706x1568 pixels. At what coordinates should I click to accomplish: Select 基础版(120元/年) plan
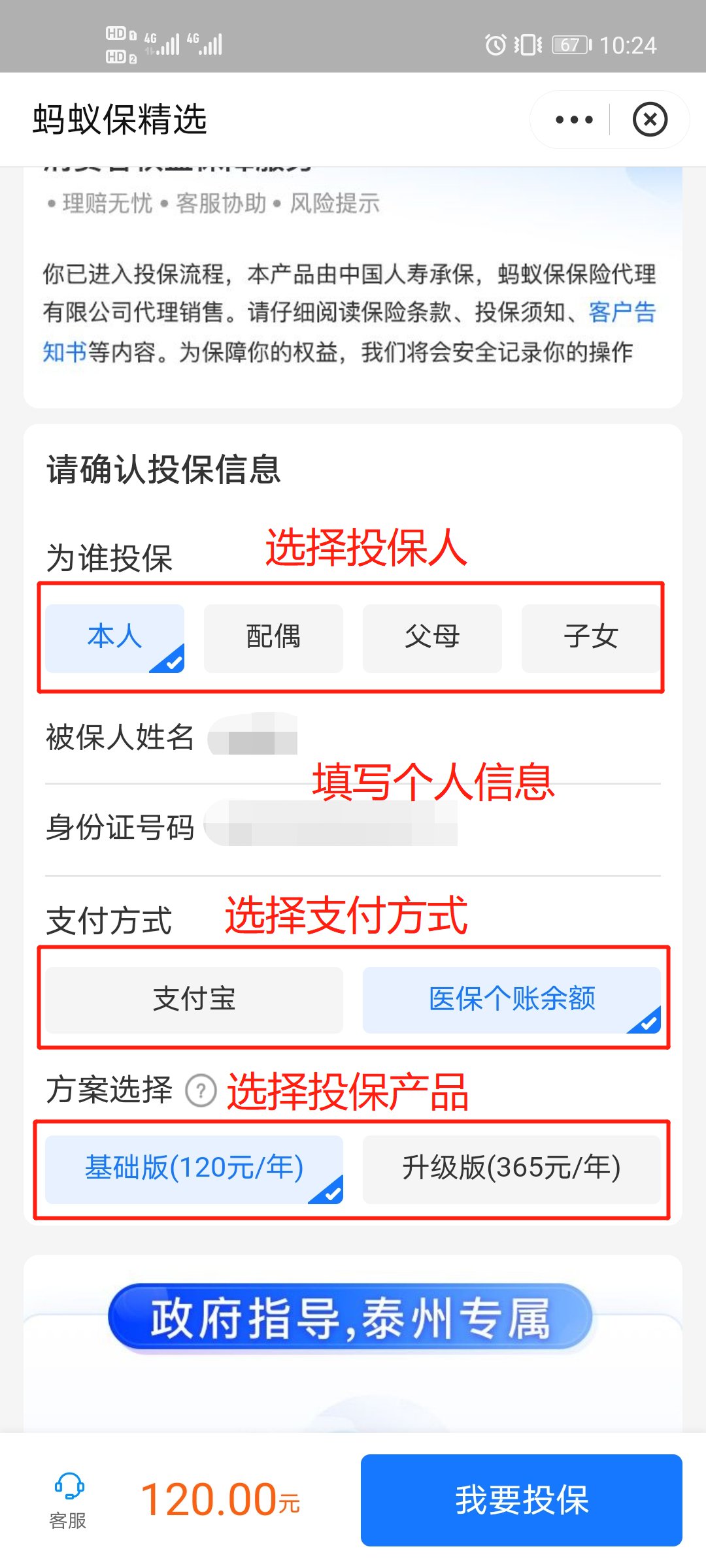click(x=194, y=1169)
